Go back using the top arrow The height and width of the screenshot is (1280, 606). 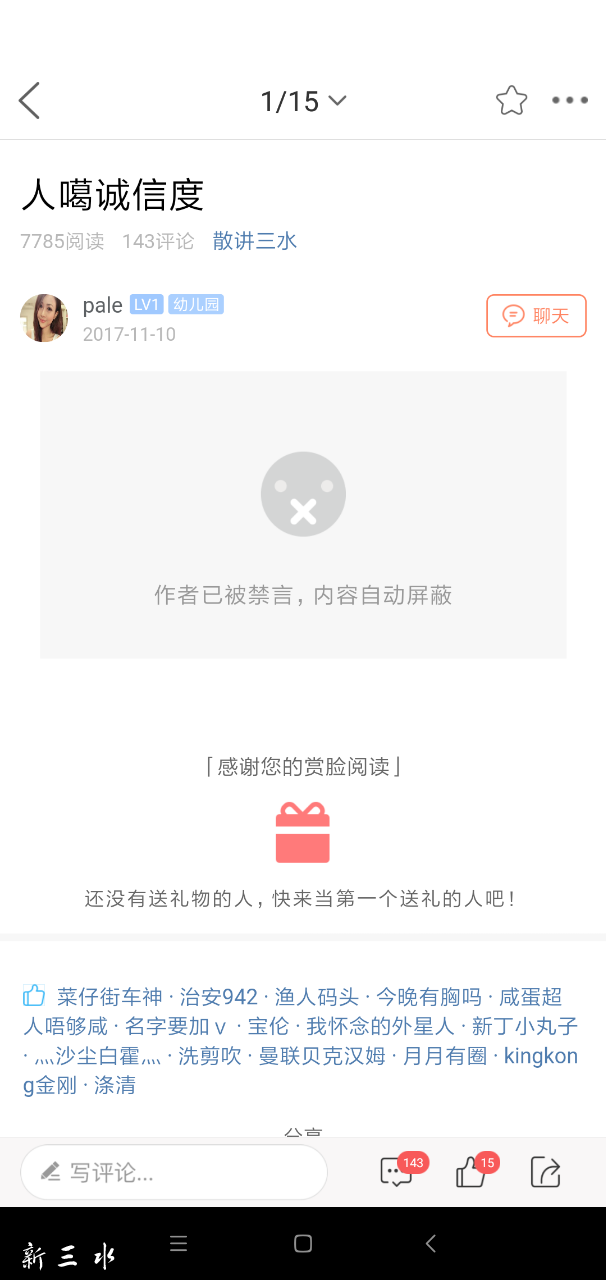(29, 101)
